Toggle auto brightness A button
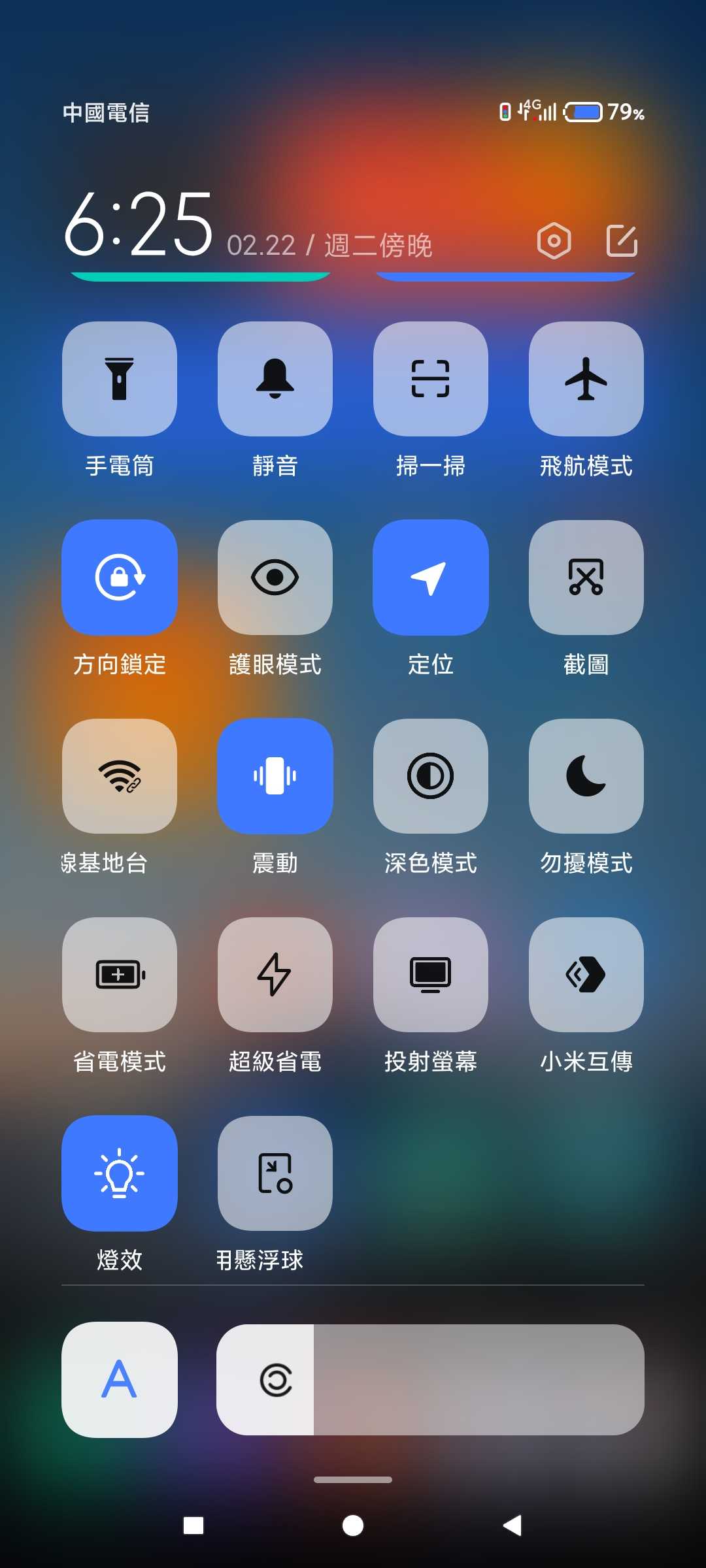Image resolution: width=706 pixels, height=1568 pixels. pyautogui.click(x=120, y=1380)
